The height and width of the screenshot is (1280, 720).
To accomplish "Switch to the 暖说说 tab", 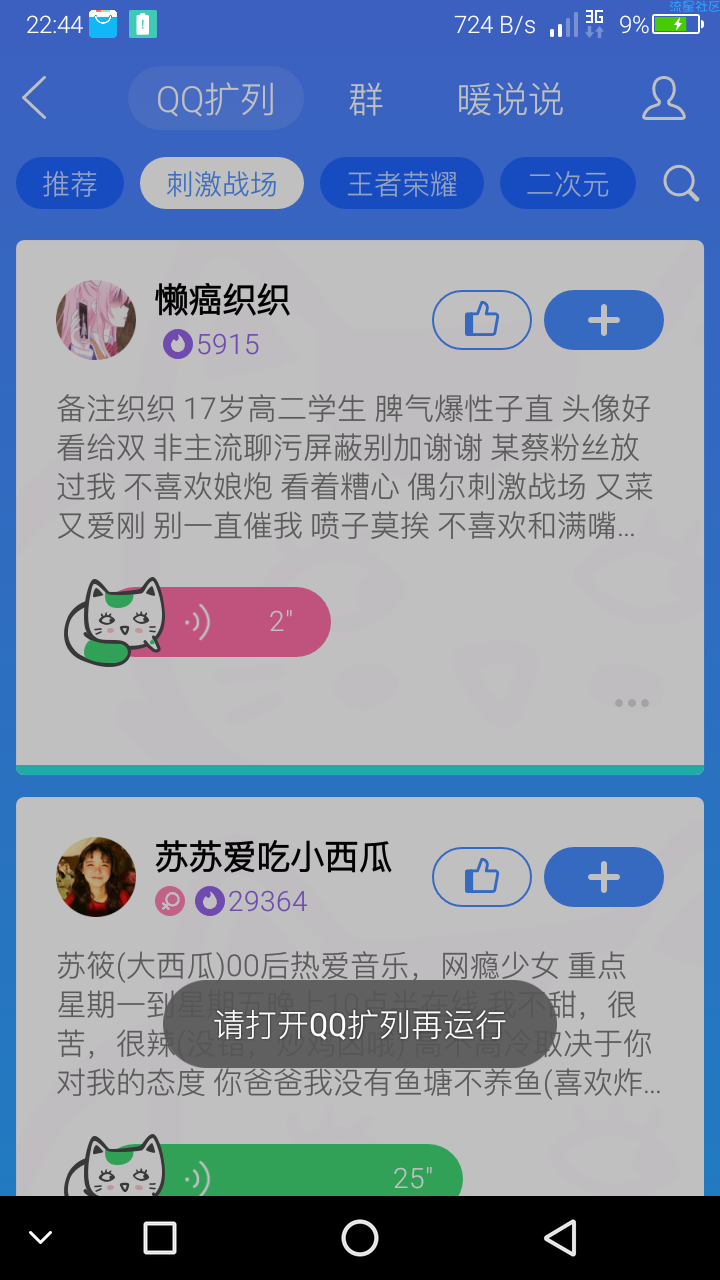I will 510,99.
